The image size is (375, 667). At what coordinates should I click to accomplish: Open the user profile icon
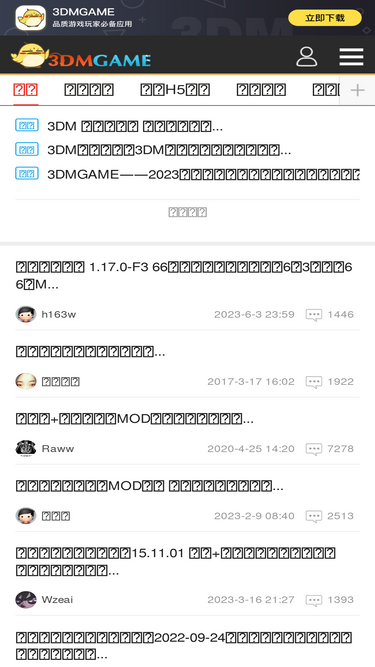point(307,57)
